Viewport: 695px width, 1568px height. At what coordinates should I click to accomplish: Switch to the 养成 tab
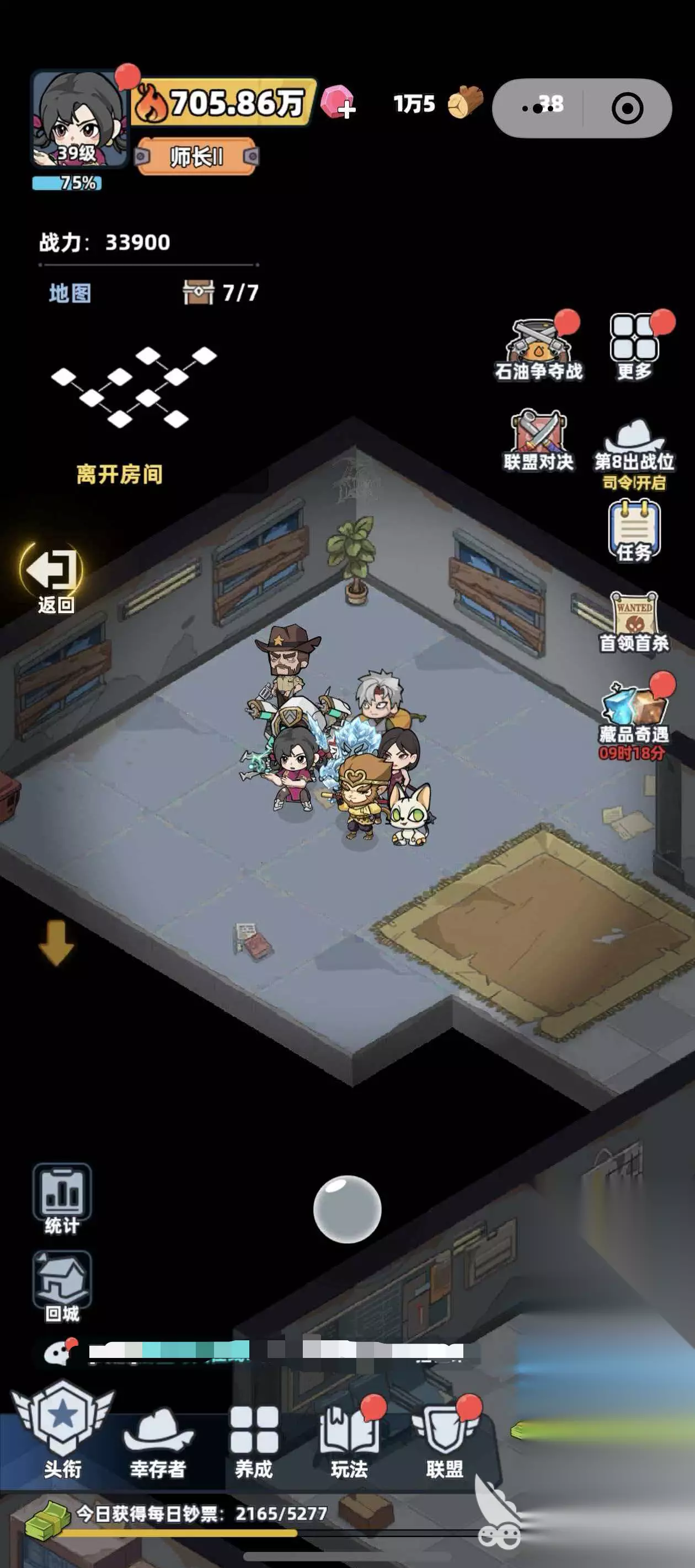coord(254,1443)
